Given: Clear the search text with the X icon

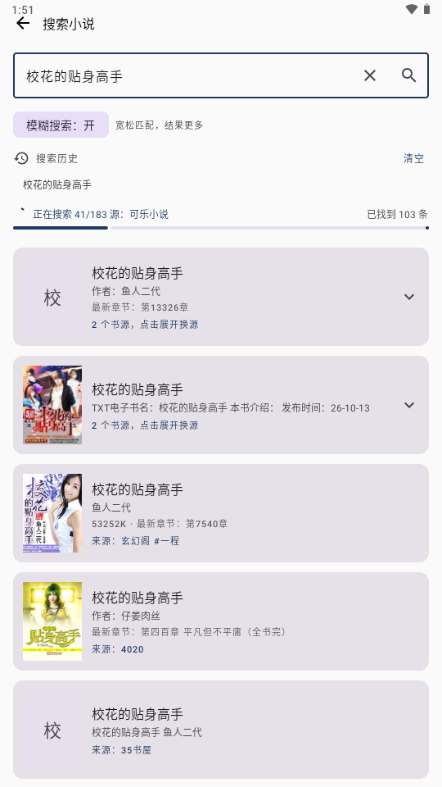Looking at the screenshot, I should (370, 76).
